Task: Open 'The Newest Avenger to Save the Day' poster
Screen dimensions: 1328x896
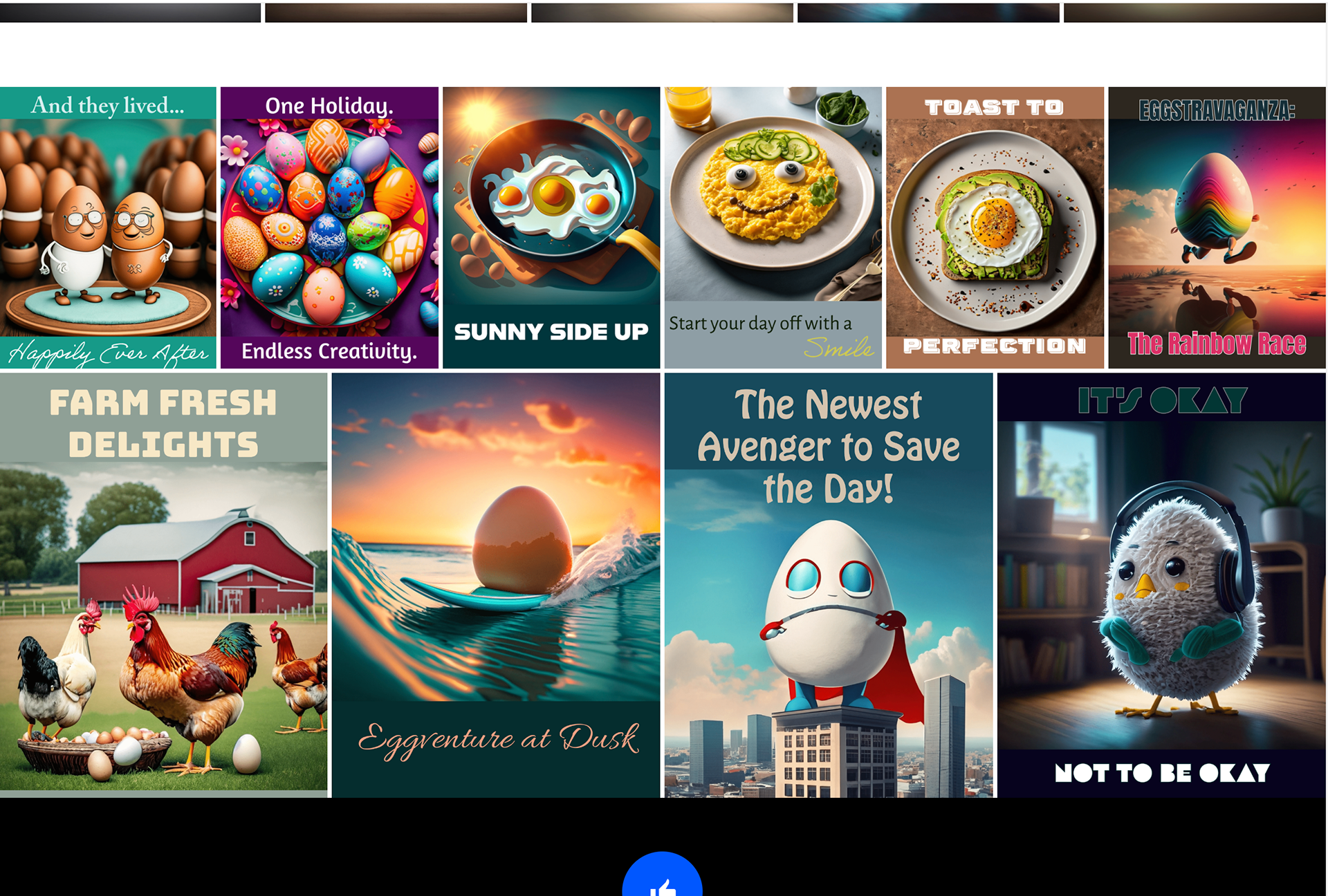Action: [829, 585]
